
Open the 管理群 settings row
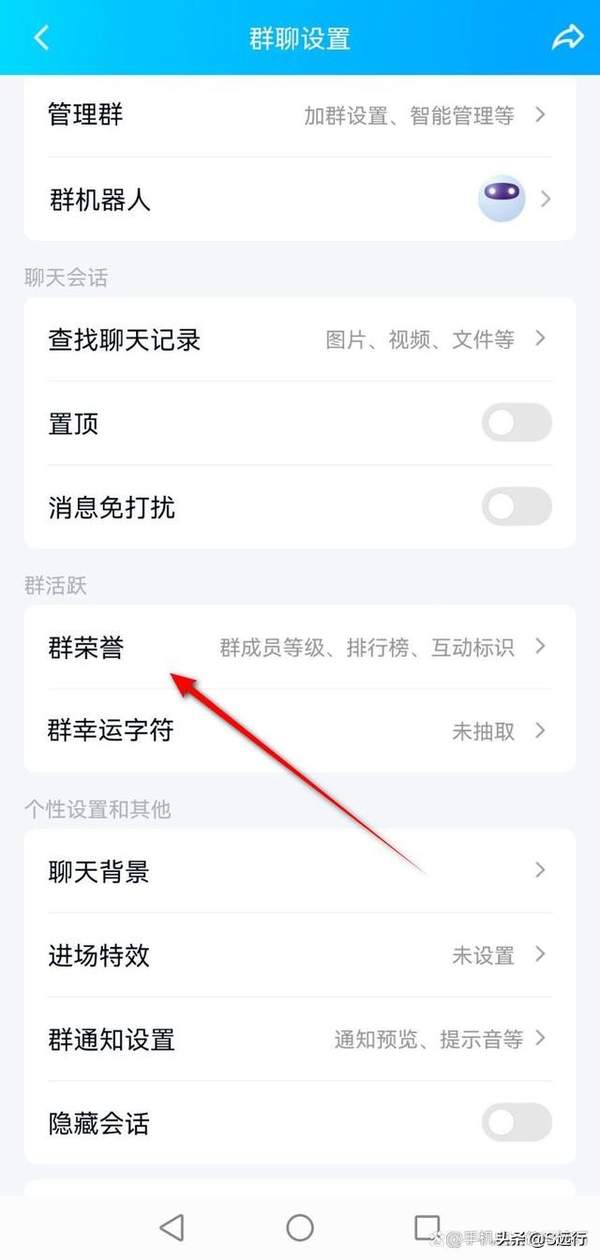(x=300, y=115)
